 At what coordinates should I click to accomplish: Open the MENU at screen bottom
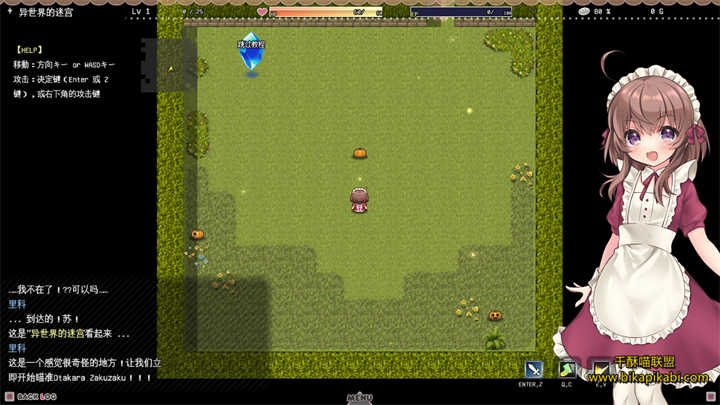click(360, 396)
